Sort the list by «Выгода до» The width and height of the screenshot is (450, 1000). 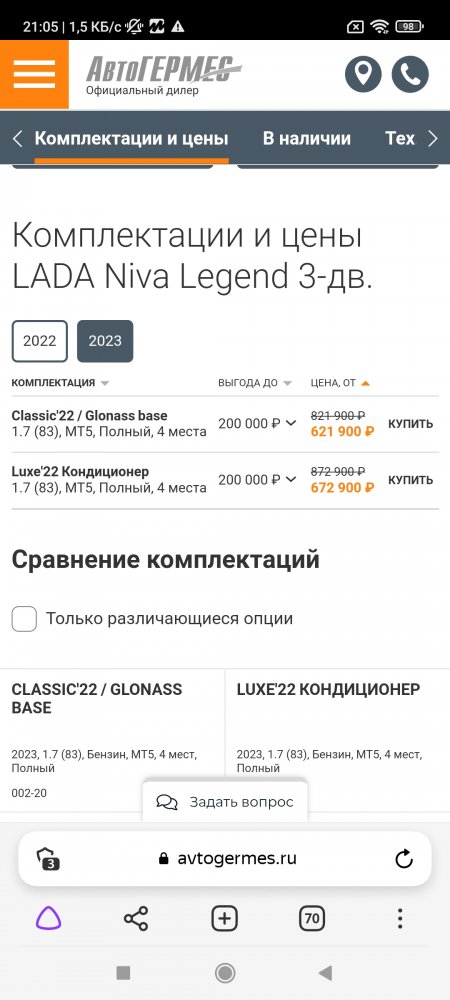[x=255, y=383]
